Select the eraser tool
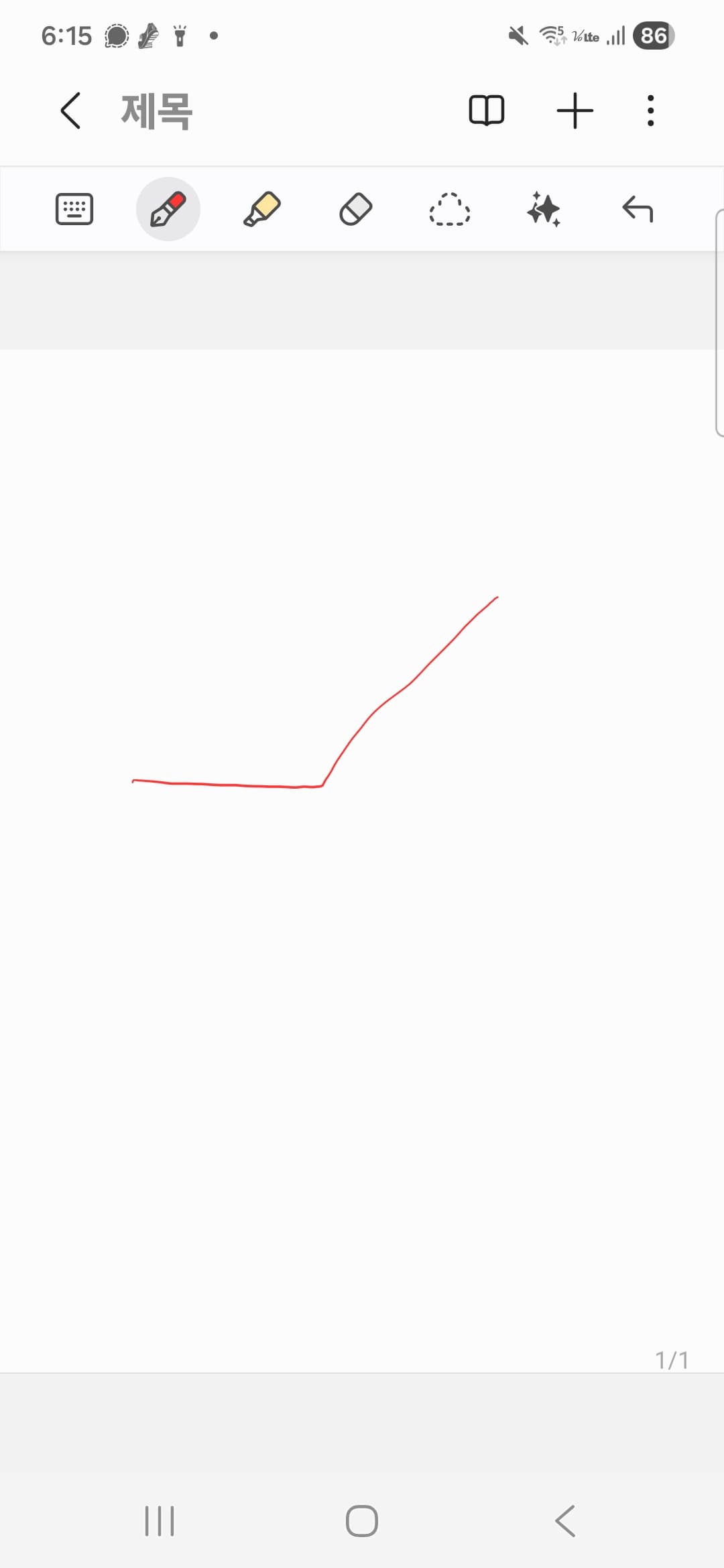 [356, 209]
